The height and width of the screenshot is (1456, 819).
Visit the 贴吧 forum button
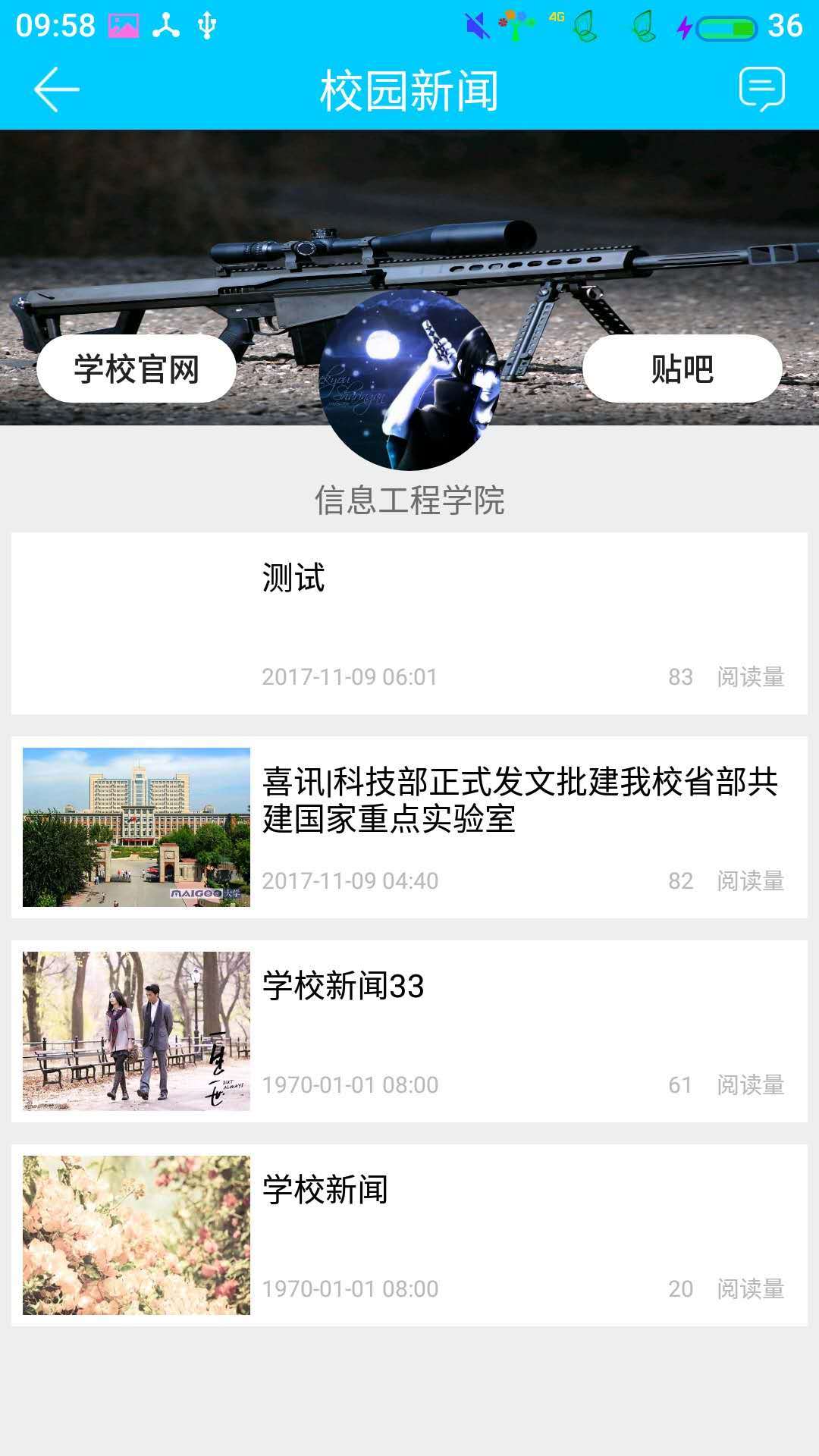682,369
